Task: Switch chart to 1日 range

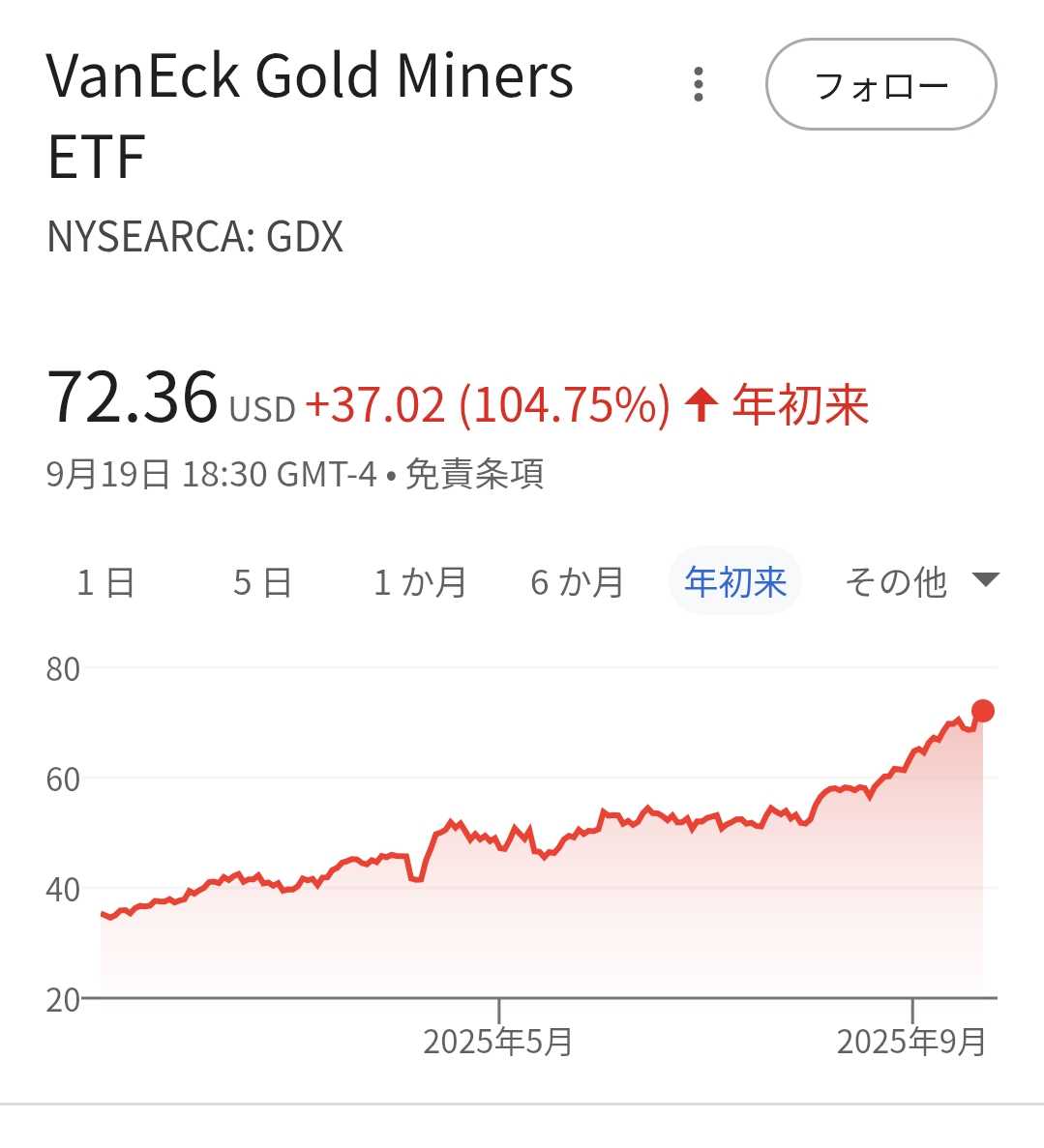Action: pos(105,582)
